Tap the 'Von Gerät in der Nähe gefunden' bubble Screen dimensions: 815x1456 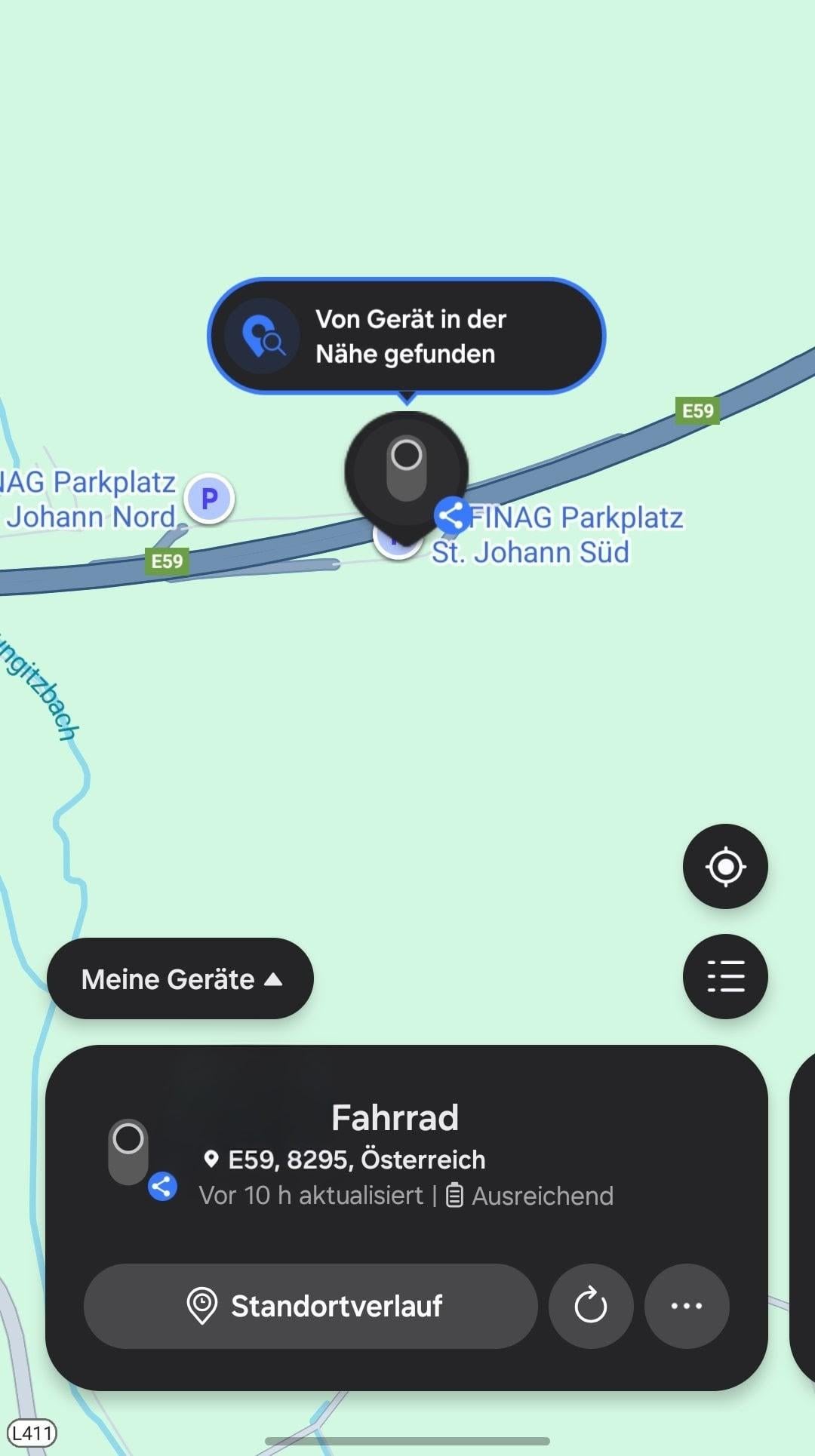(x=407, y=336)
